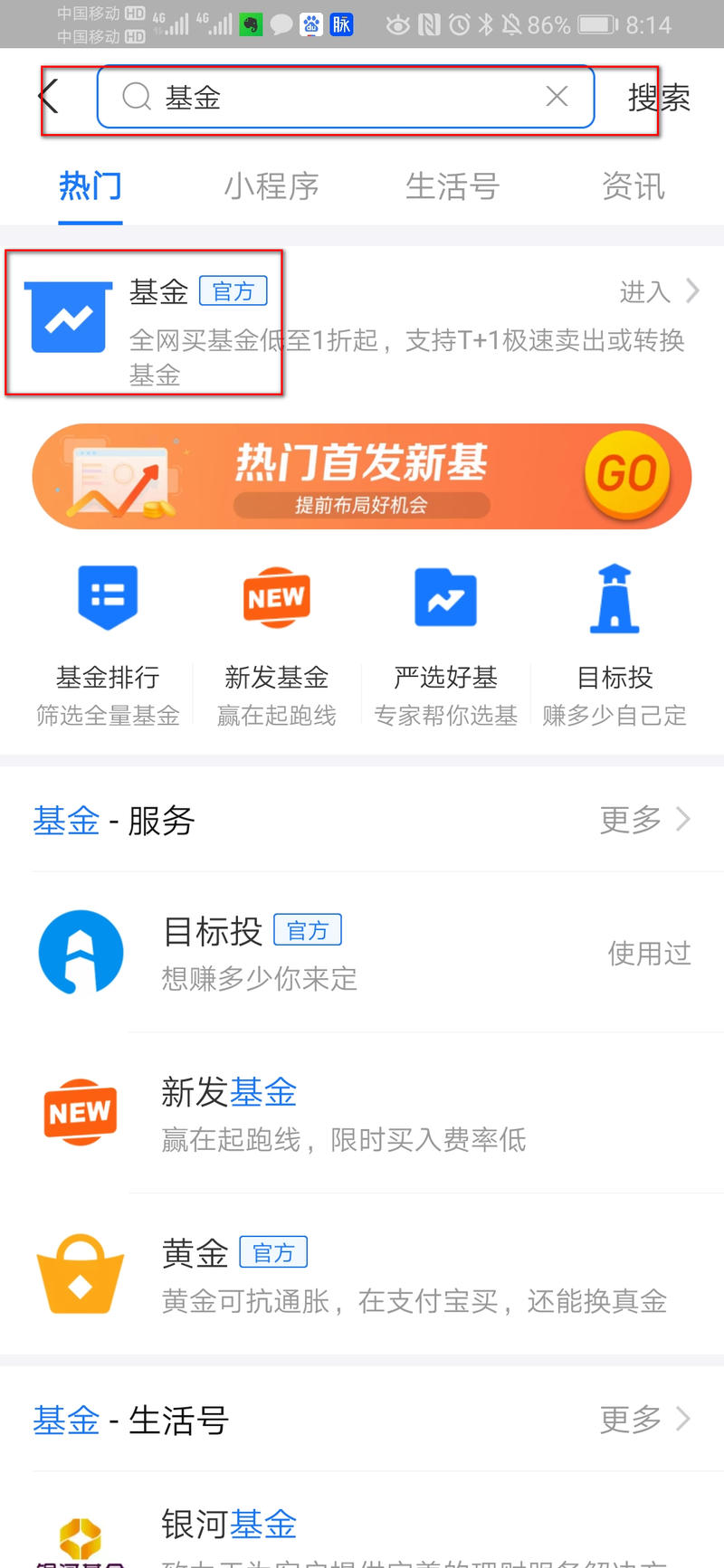Open the 资讯 news tab
This screenshot has width=724, height=1568.
633,186
